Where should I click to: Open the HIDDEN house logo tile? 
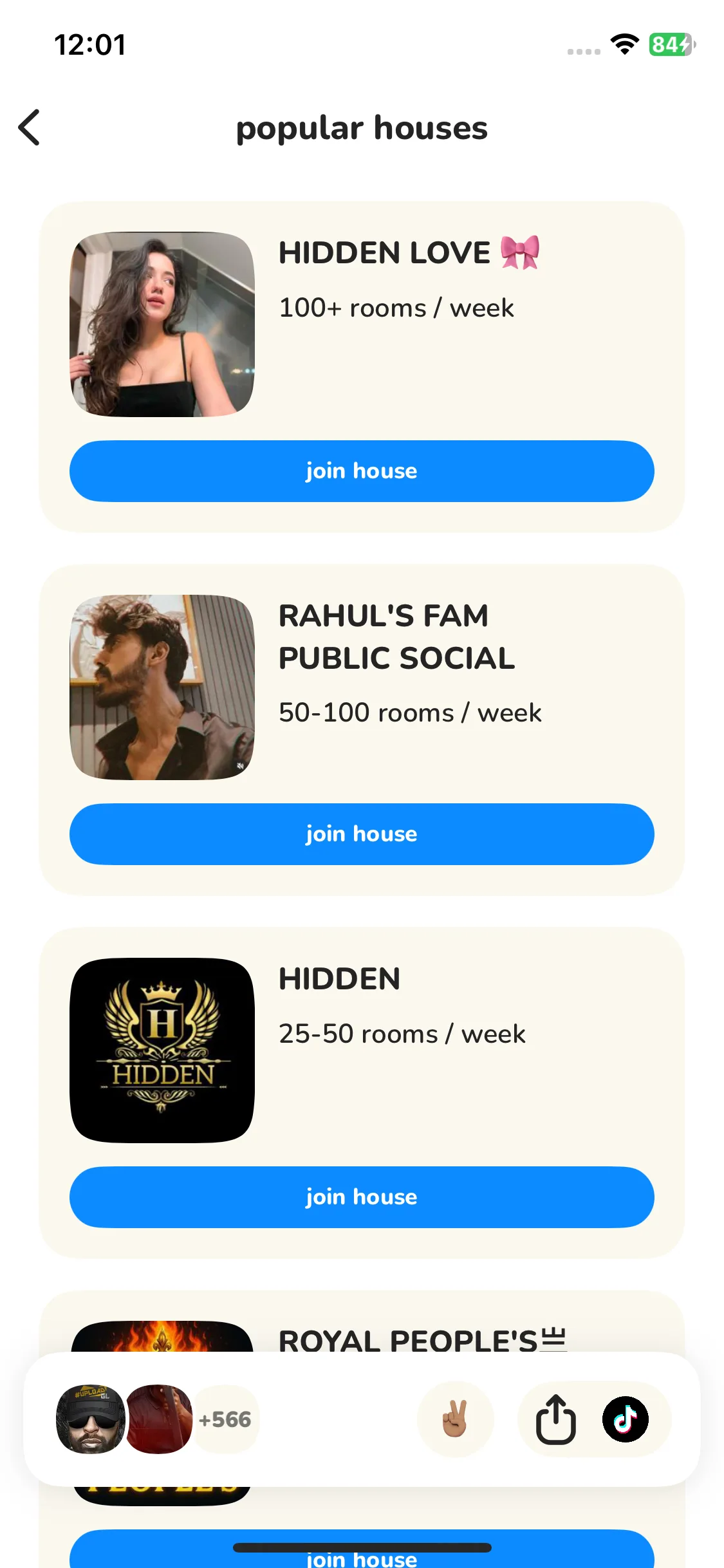(x=162, y=1050)
